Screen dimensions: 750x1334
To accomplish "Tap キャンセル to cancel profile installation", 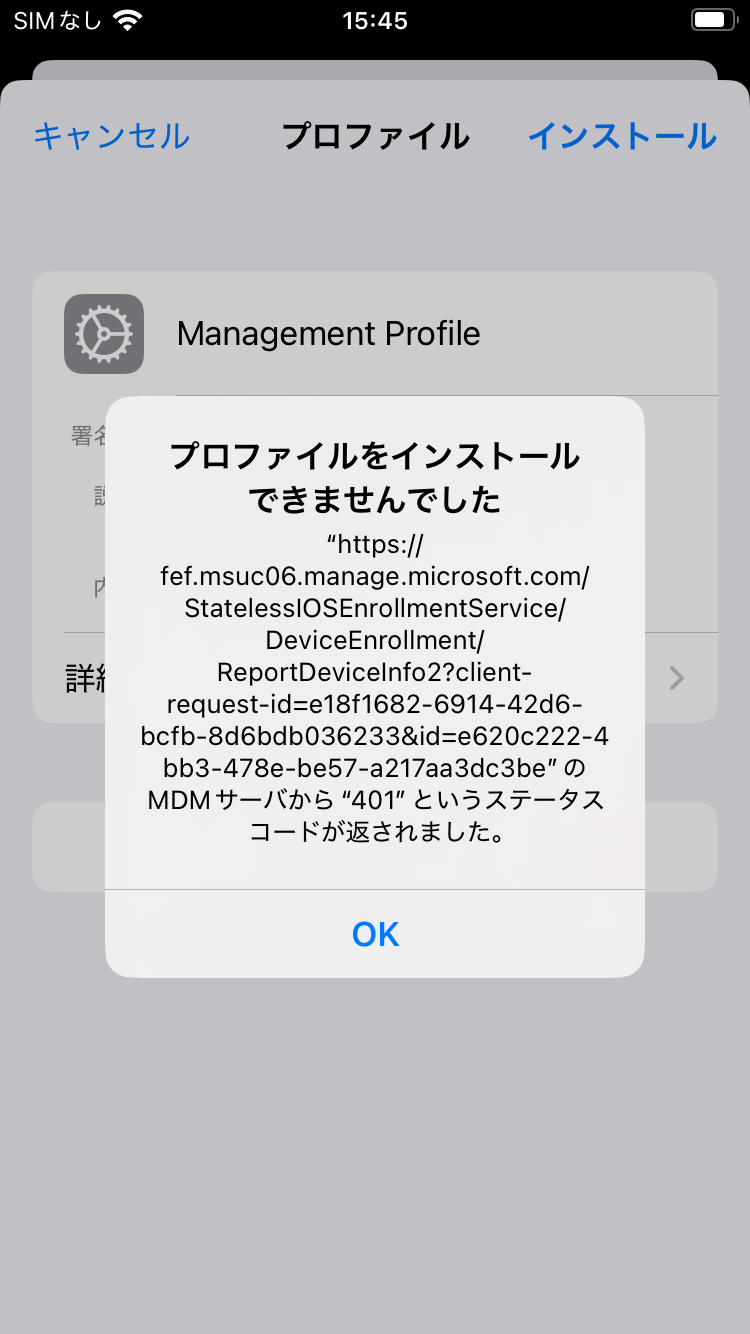I will 111,136.
